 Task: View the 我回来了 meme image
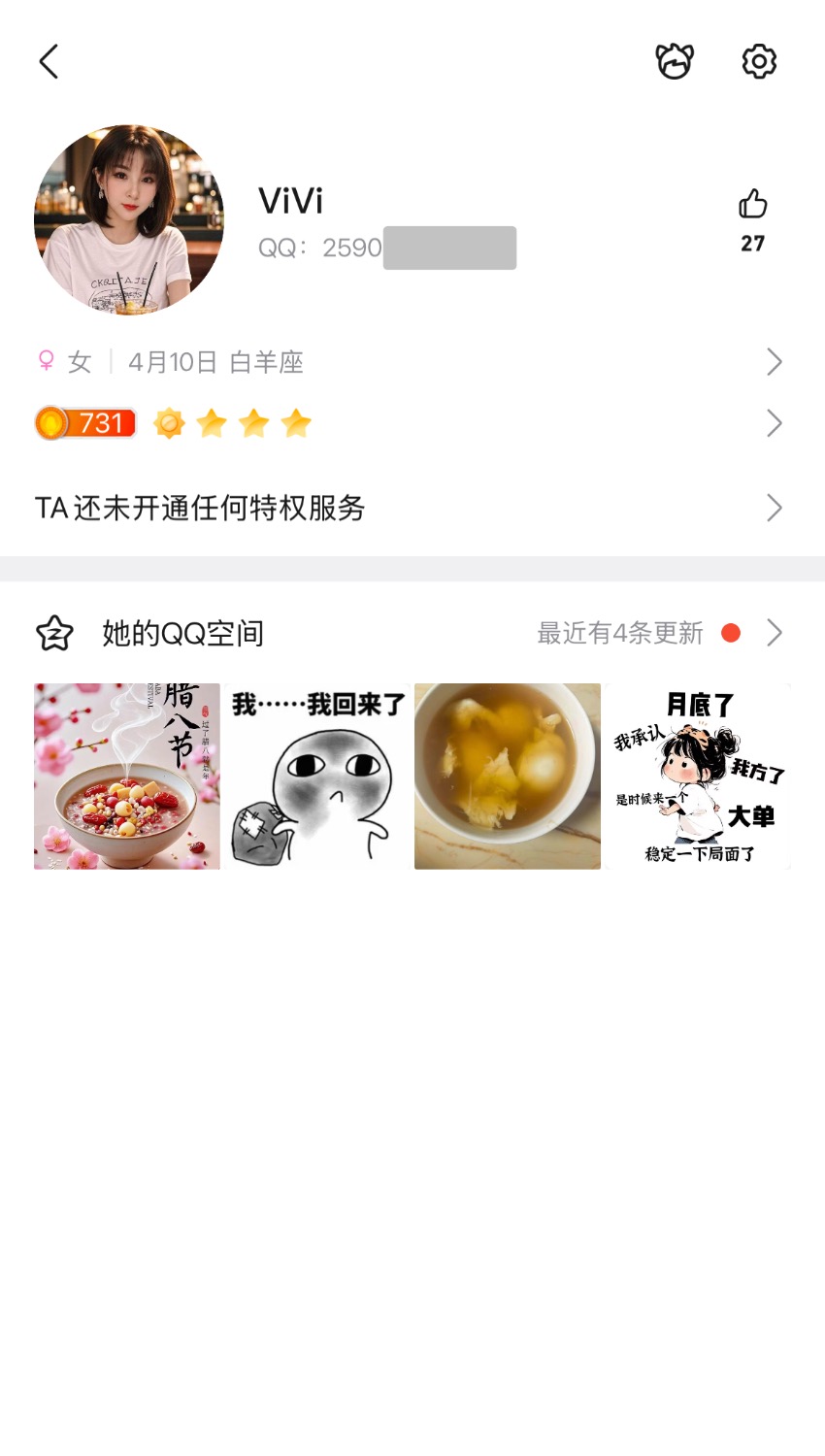pyautogui.click(x=317, y=777)
